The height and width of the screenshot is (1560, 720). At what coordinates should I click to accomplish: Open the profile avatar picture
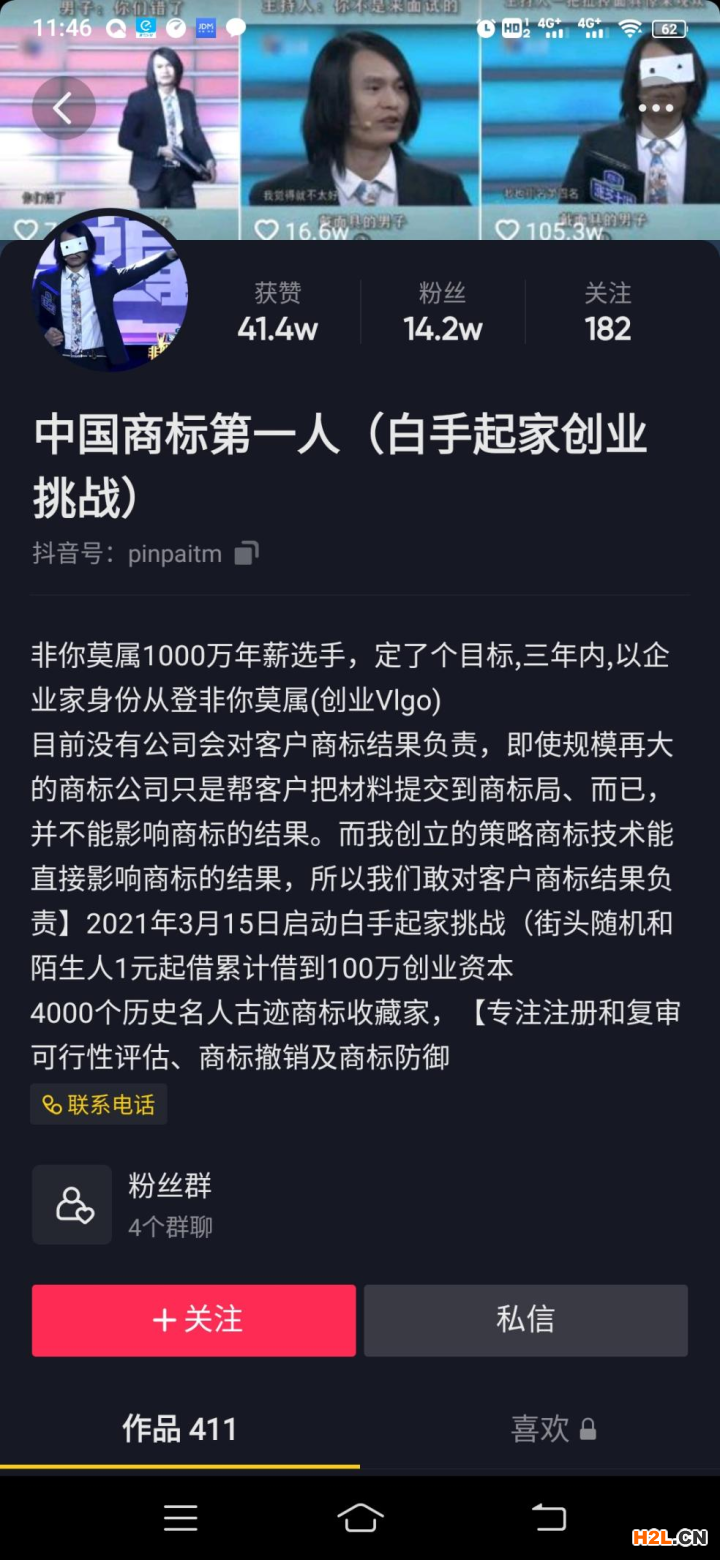(x=110, y=292)
